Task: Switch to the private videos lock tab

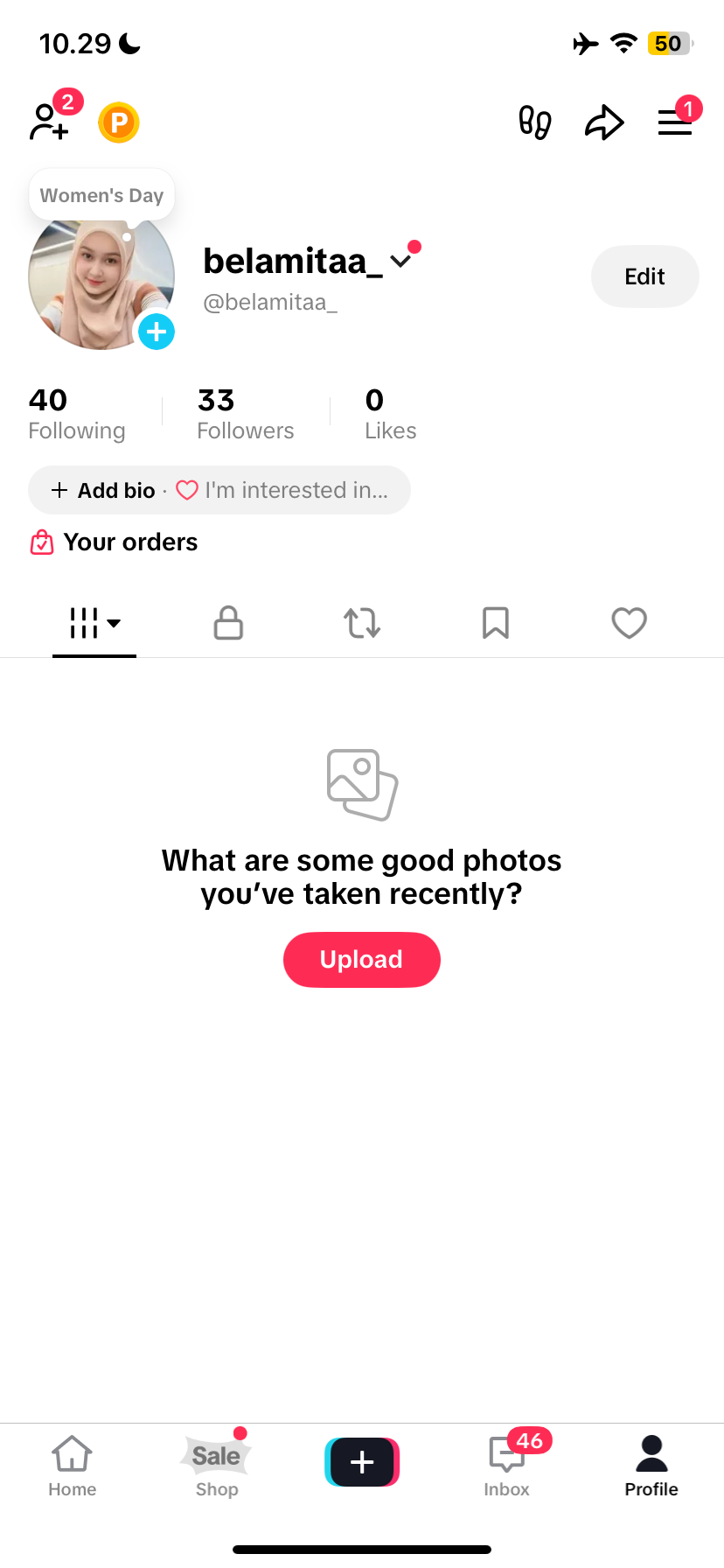Action: 228,623
